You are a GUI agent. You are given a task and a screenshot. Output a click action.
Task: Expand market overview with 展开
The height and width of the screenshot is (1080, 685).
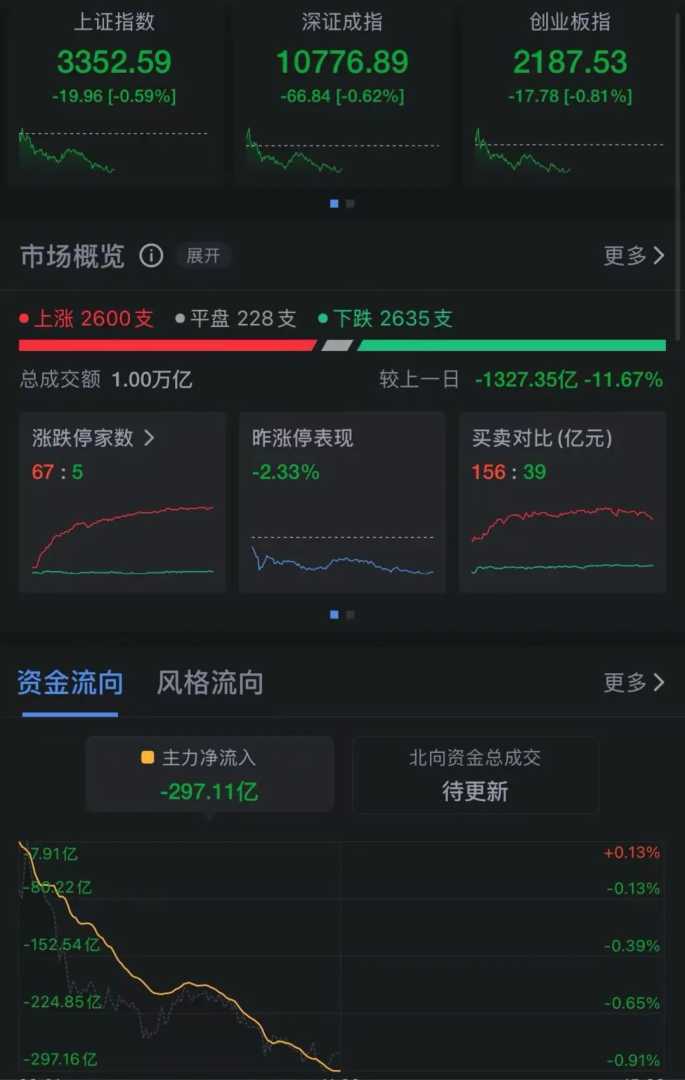(x=203, y=256)
